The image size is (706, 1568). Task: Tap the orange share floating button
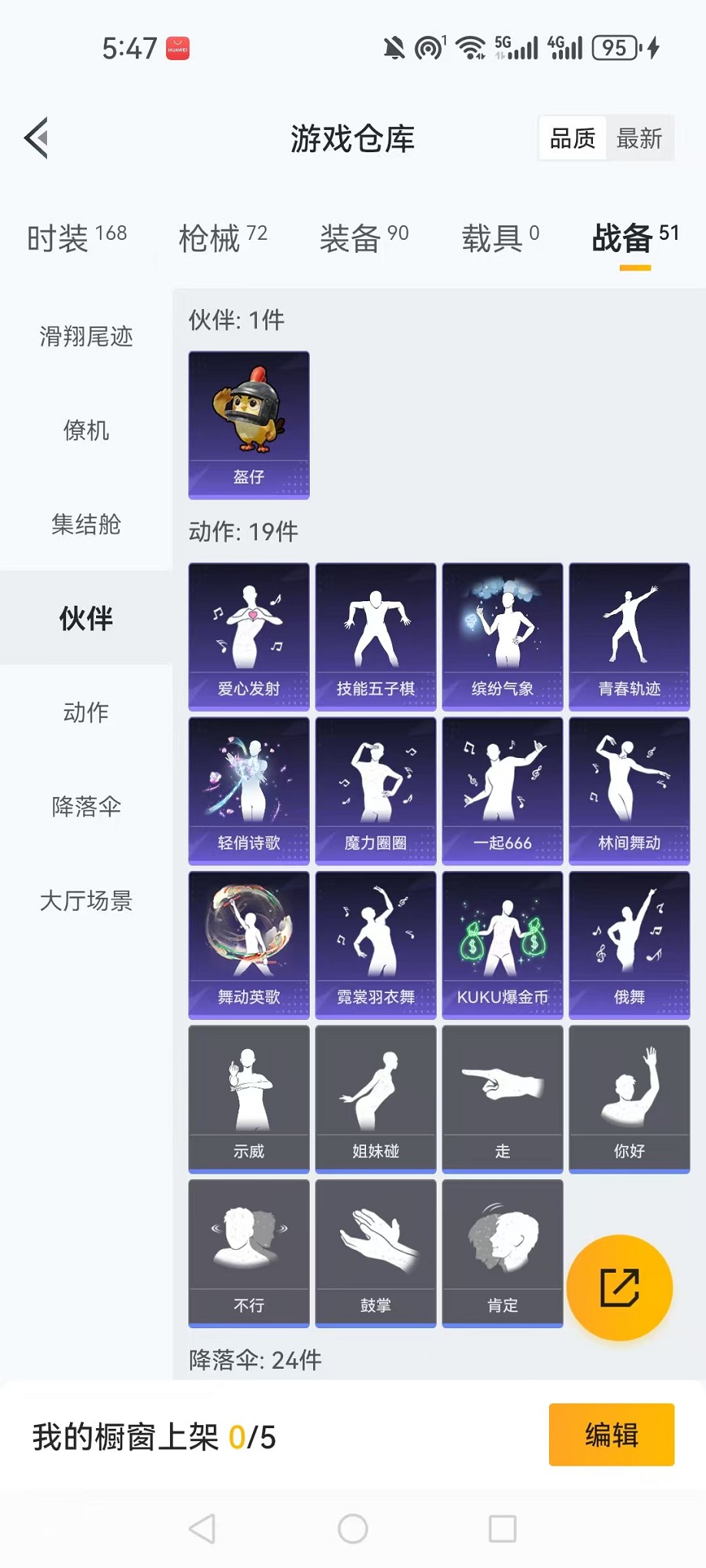tap(619, 1287)
